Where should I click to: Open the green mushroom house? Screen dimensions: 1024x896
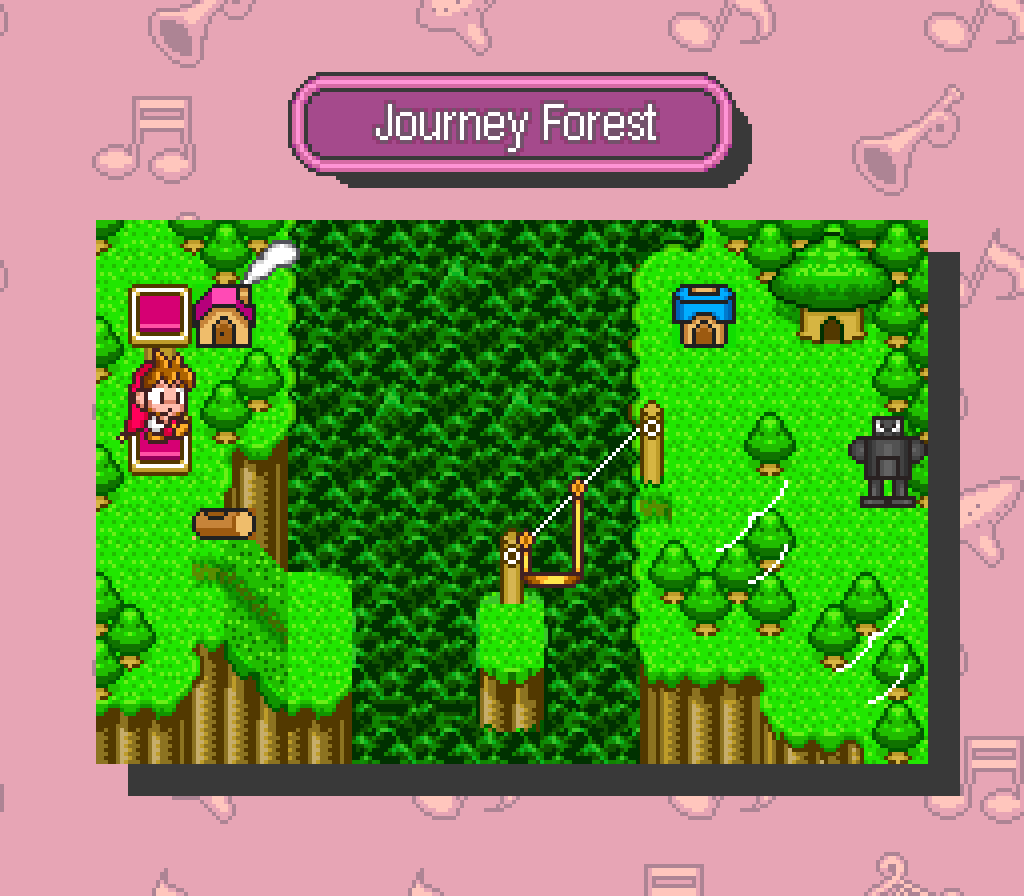[830, 290]
